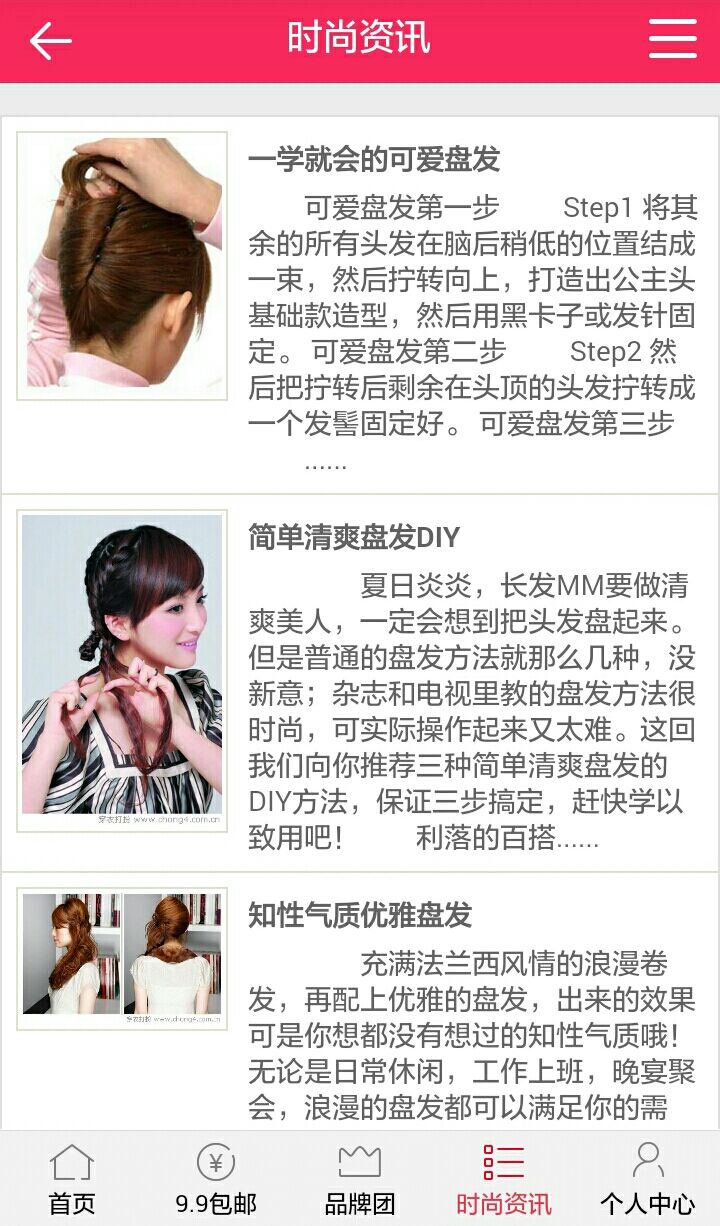This screenshot has width=720, height=1226.
Task: Open the 9.9包邮 section
Action: (216, 1180)
